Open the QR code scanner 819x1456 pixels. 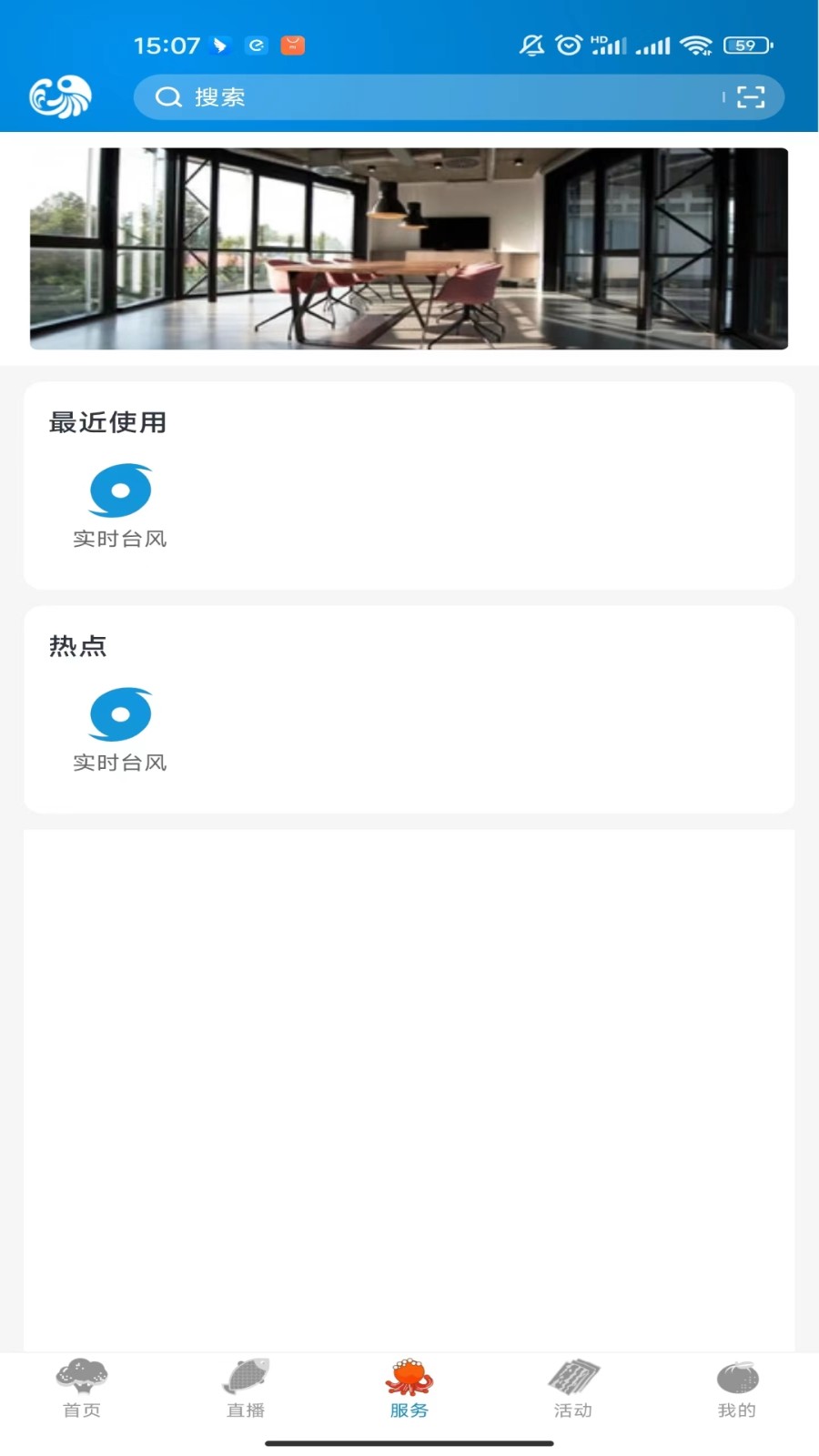coord(752,96)
